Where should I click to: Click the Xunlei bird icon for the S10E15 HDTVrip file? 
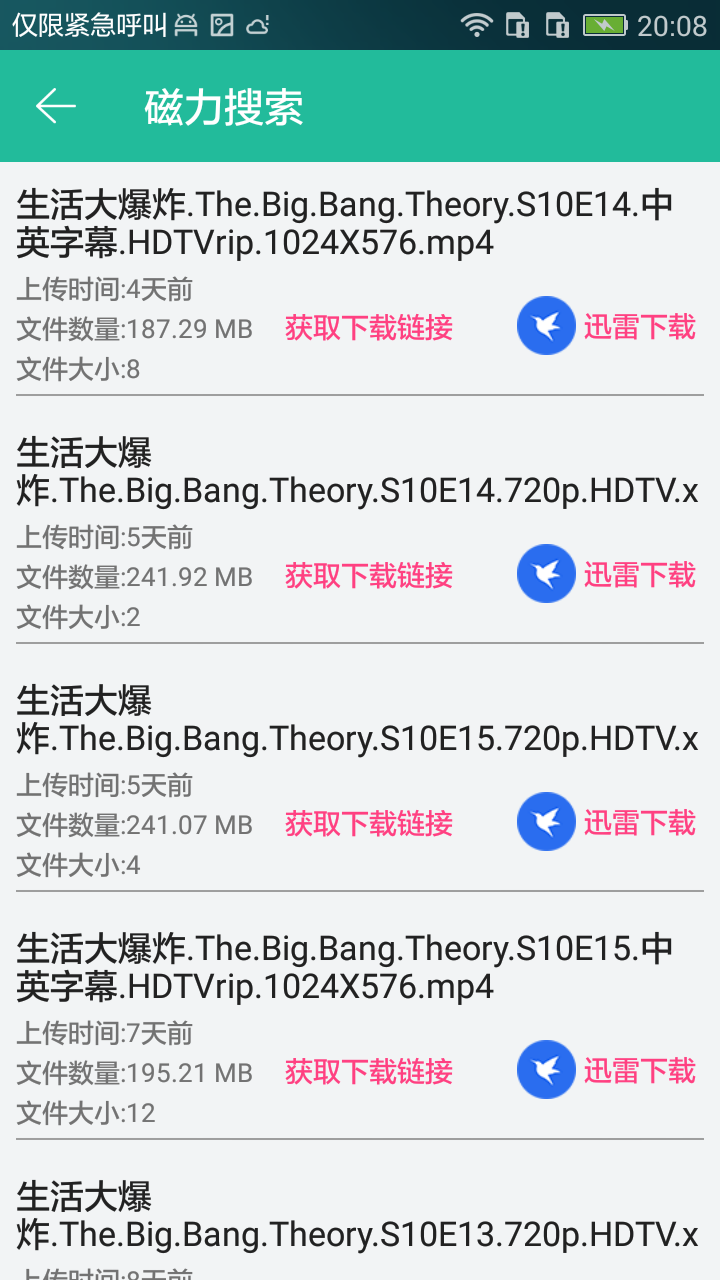point(545,1069)
